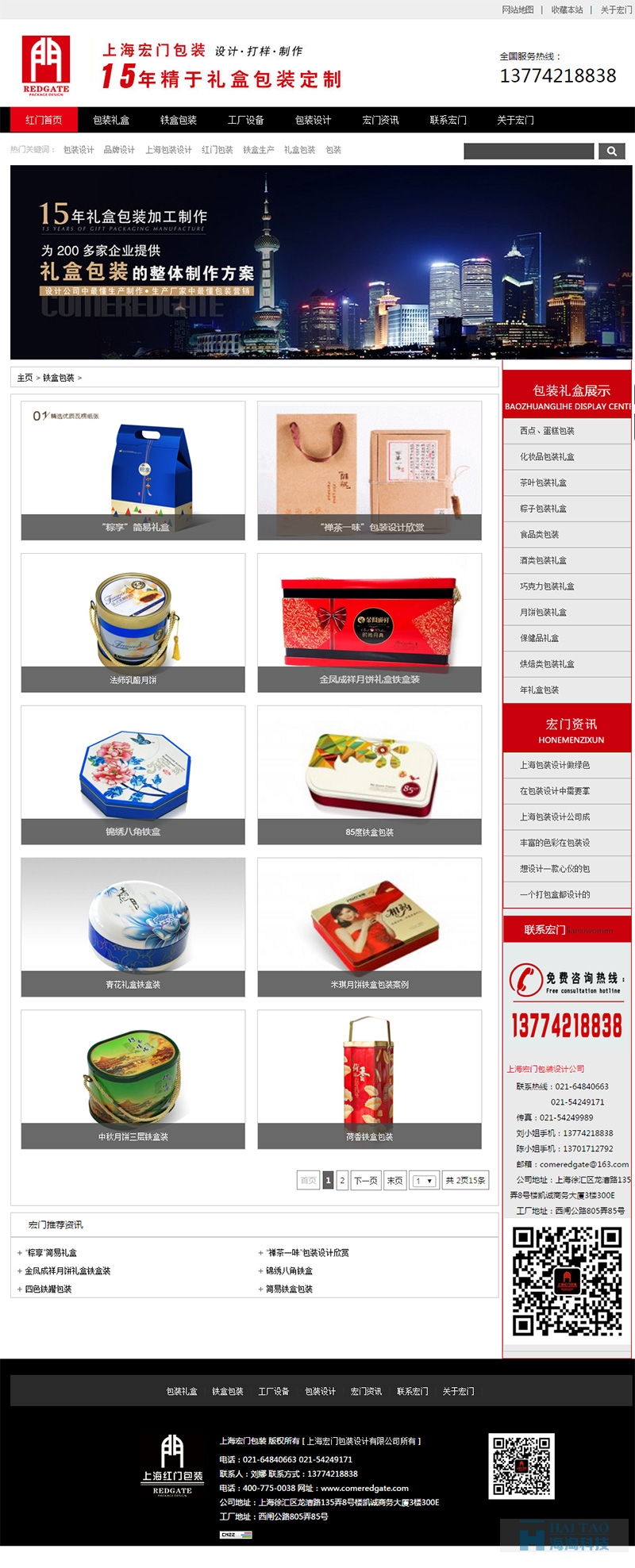
Task: Go to page 2 of results
Action: coord(342,1180)
